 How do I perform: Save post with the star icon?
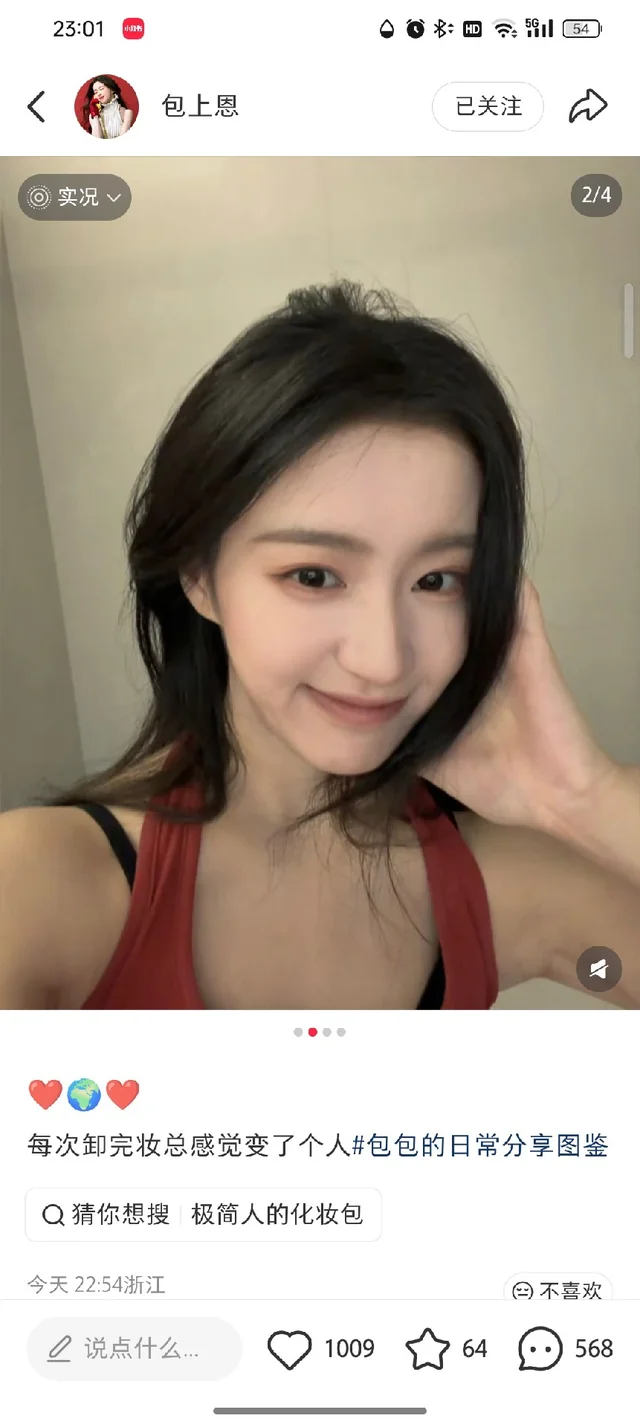coord(427,1349)
